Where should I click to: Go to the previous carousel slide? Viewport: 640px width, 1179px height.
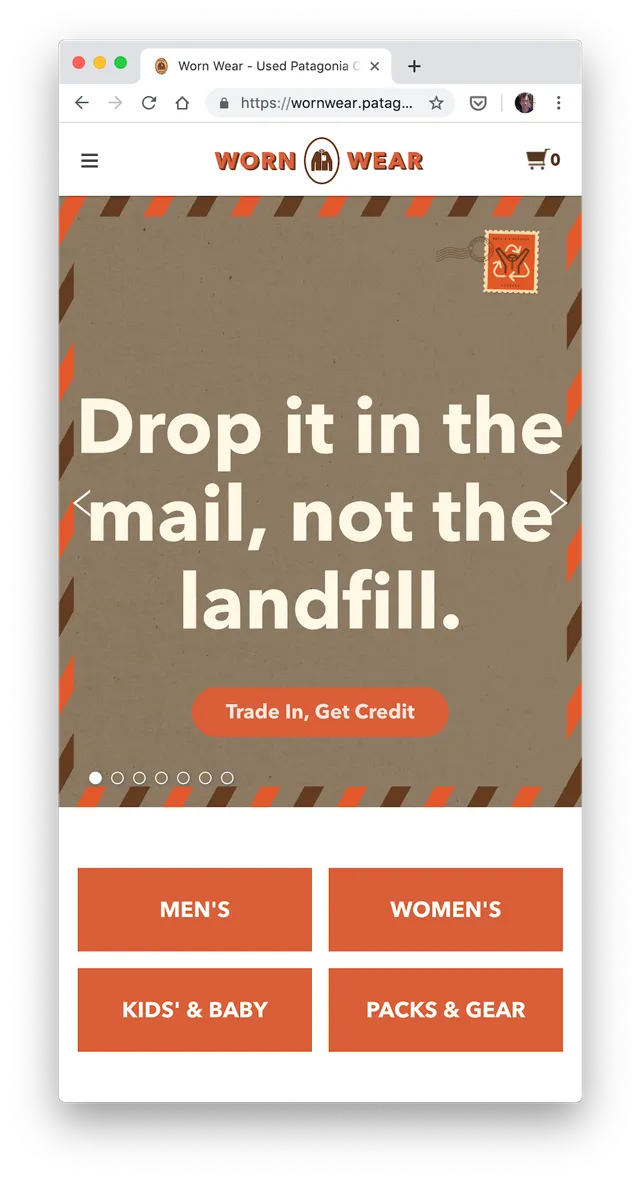tap(82, 502)
